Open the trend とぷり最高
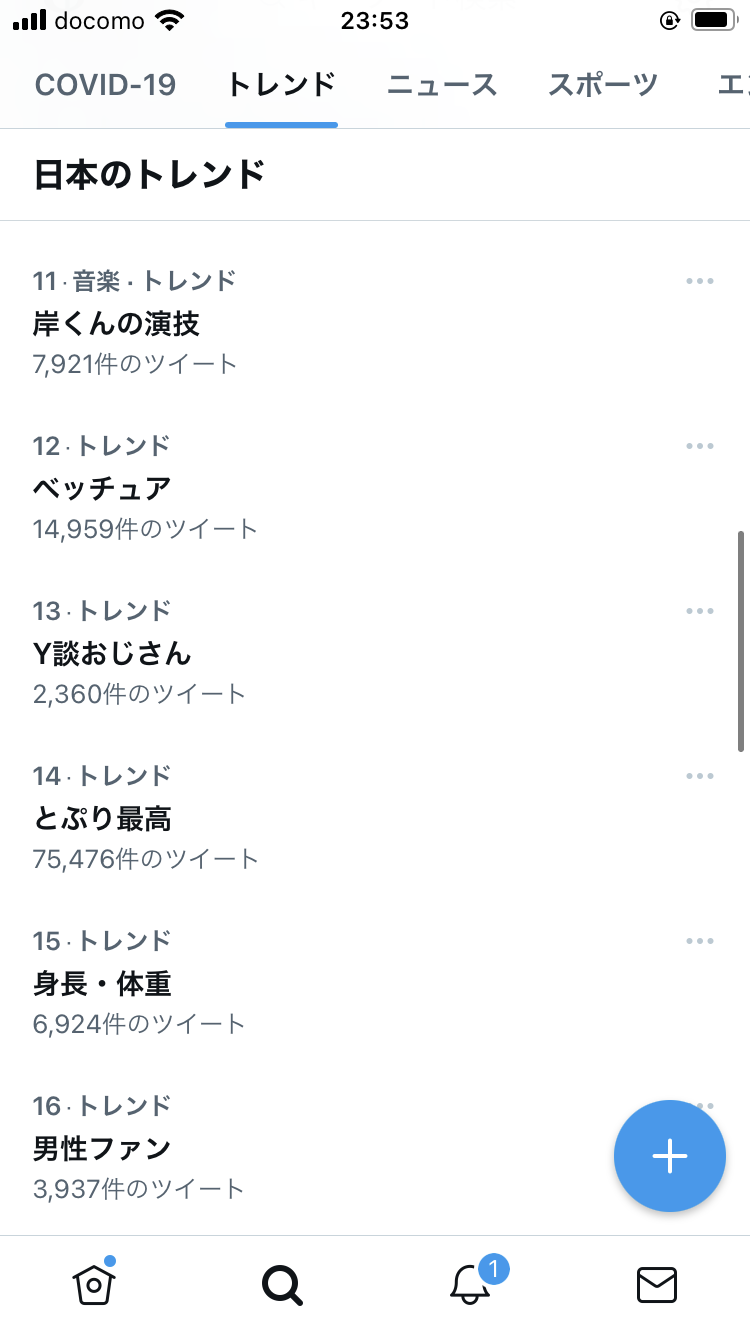The image size is (750, 1334). click(x=102, y=819)
